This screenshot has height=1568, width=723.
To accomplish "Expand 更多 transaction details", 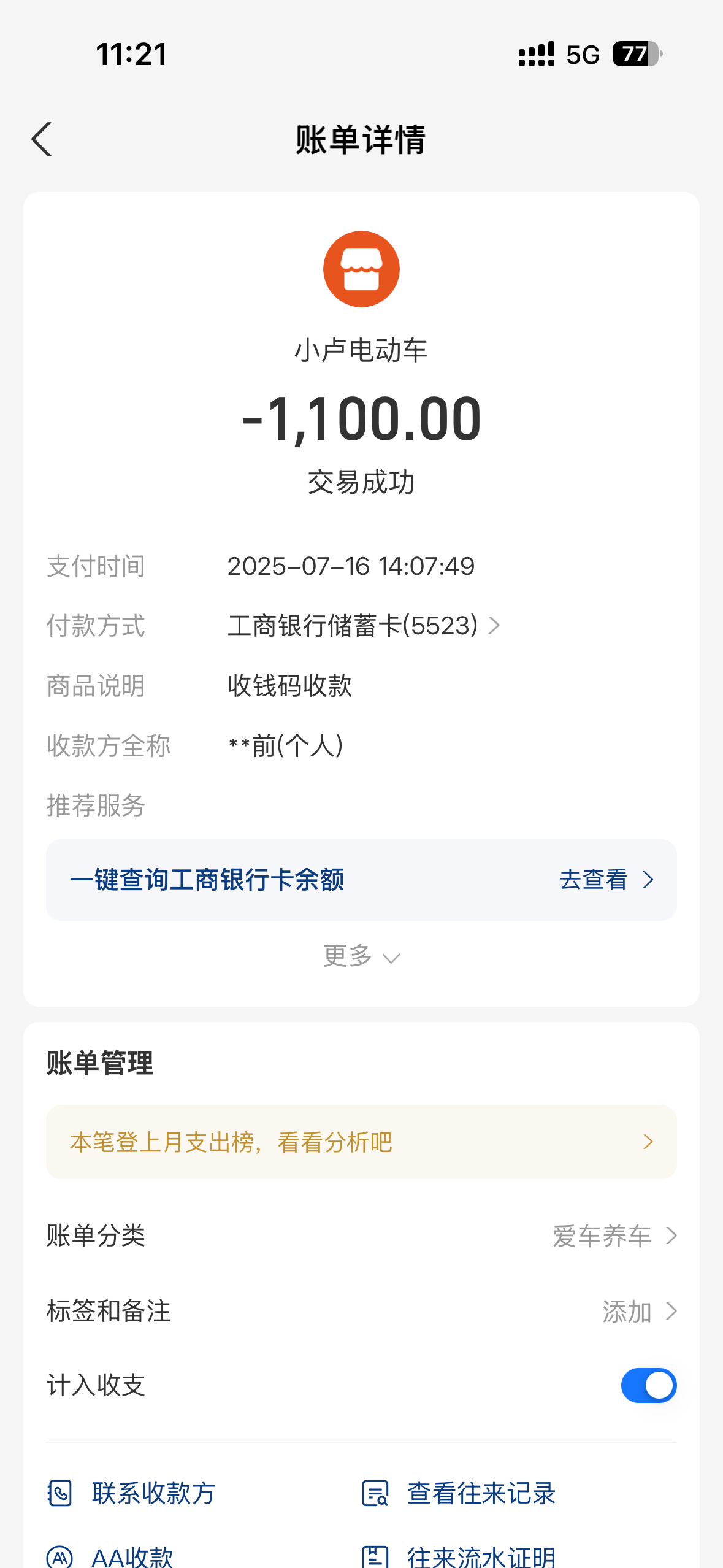I will (x=361, y=956).
